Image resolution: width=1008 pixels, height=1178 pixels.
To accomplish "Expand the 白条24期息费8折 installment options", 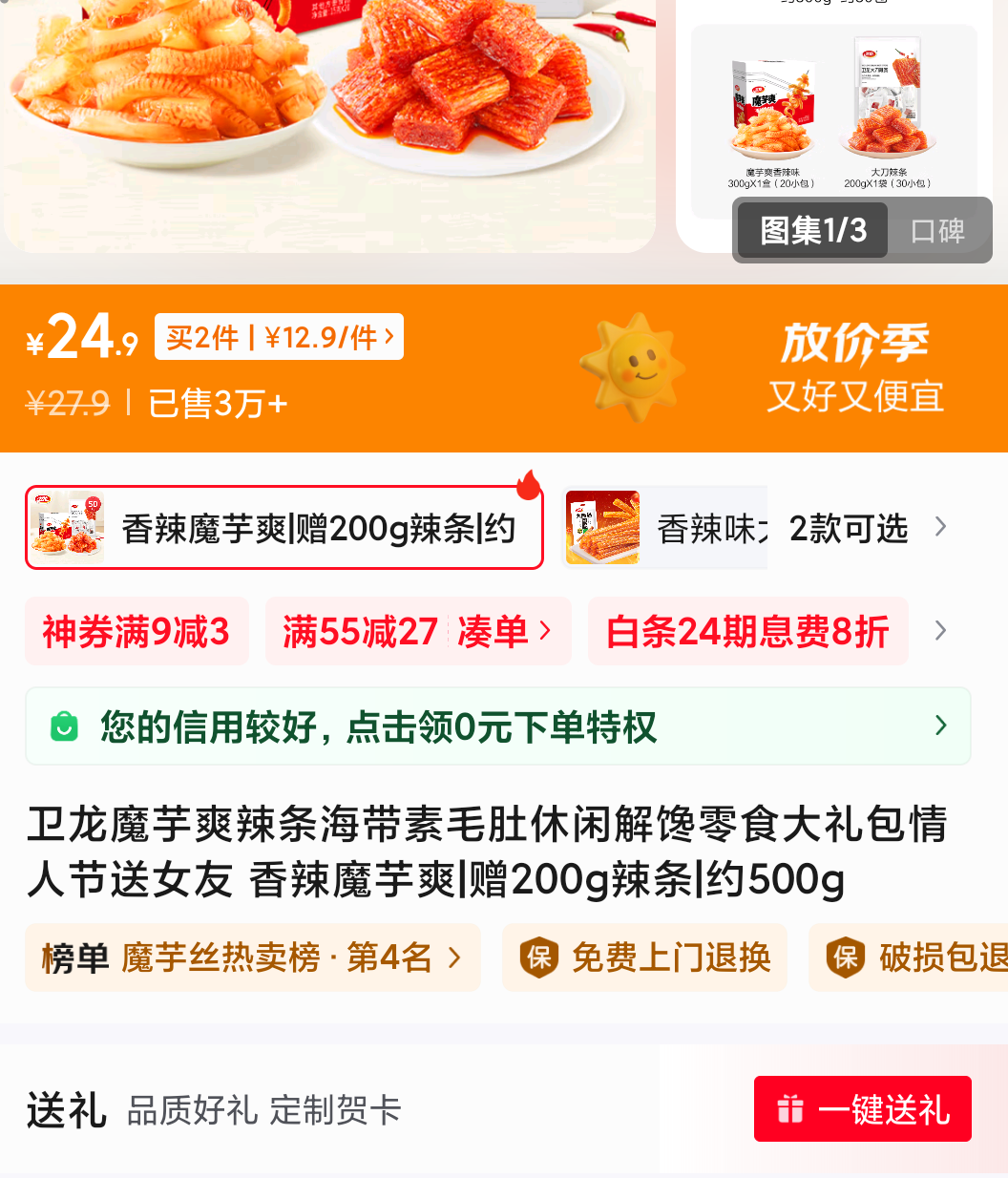I will (x=748, y=630).
